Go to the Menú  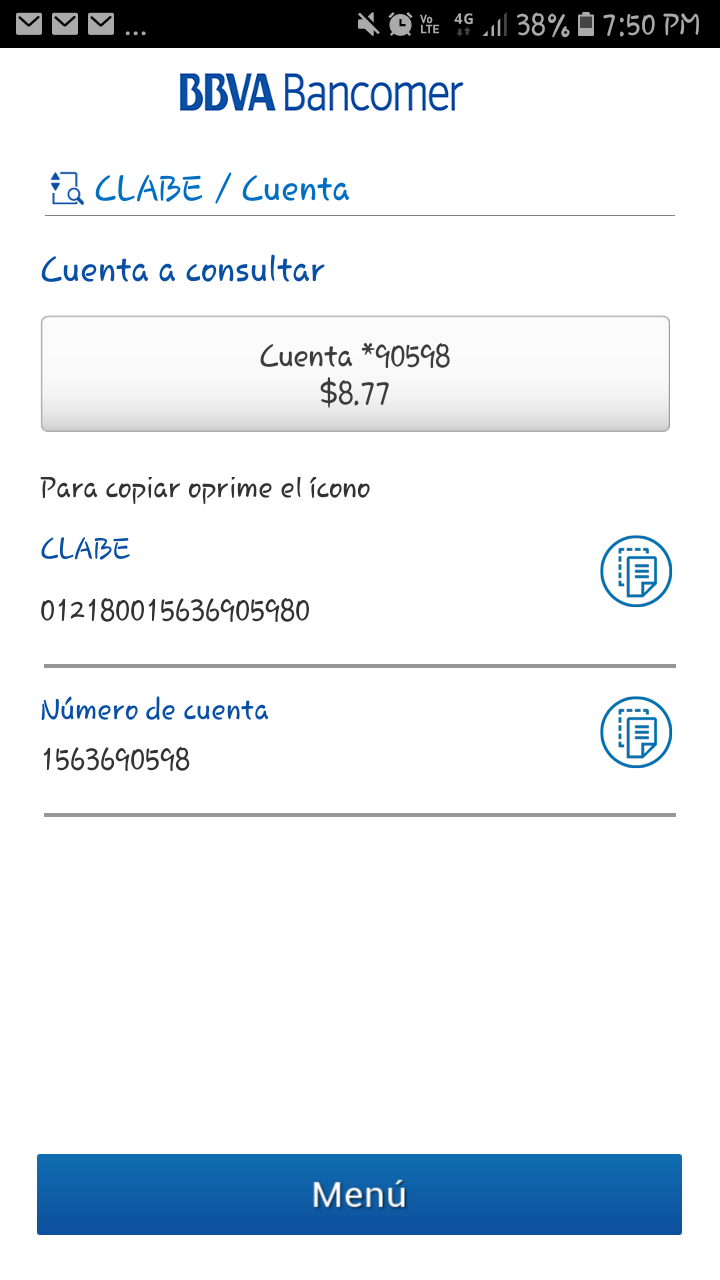tap(359, 1194)
